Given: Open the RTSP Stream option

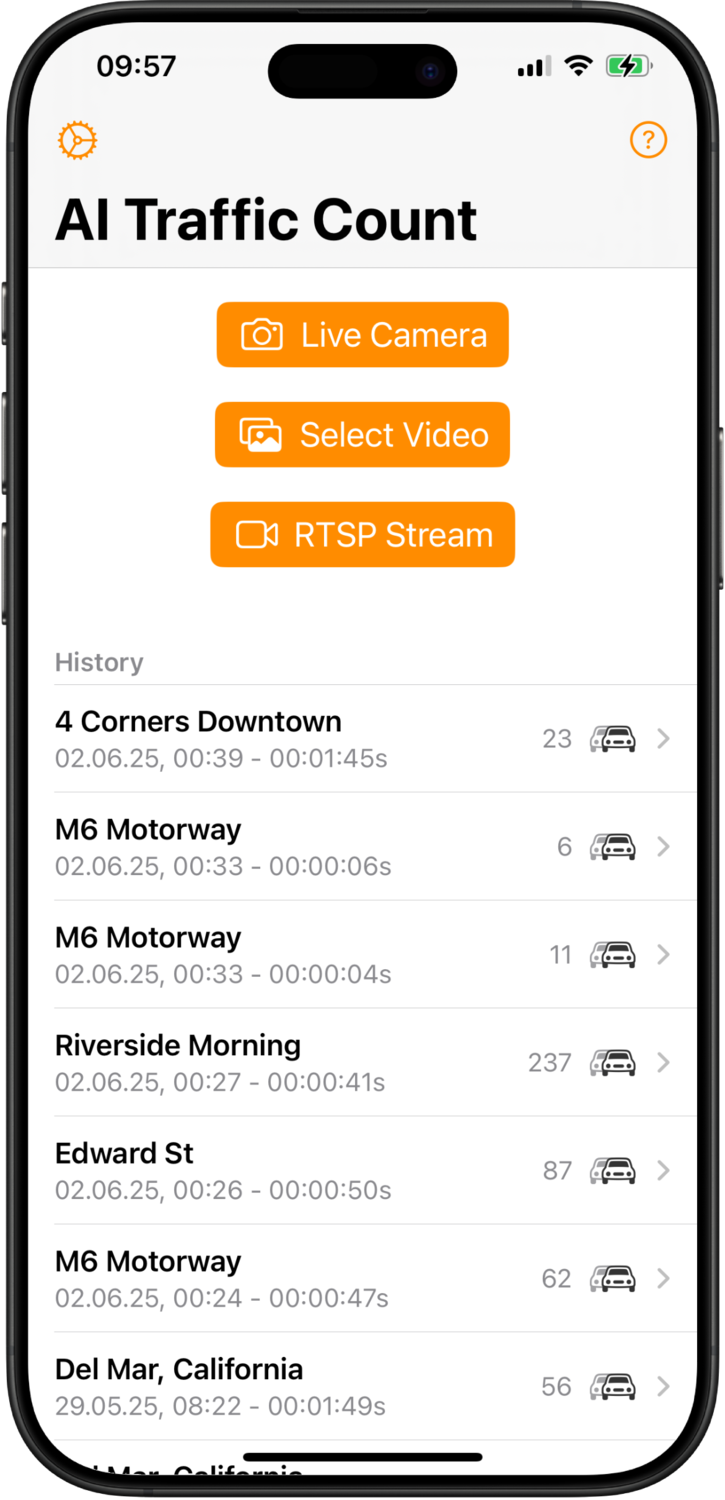Looking at the screenshot, I should click(363, 535).
